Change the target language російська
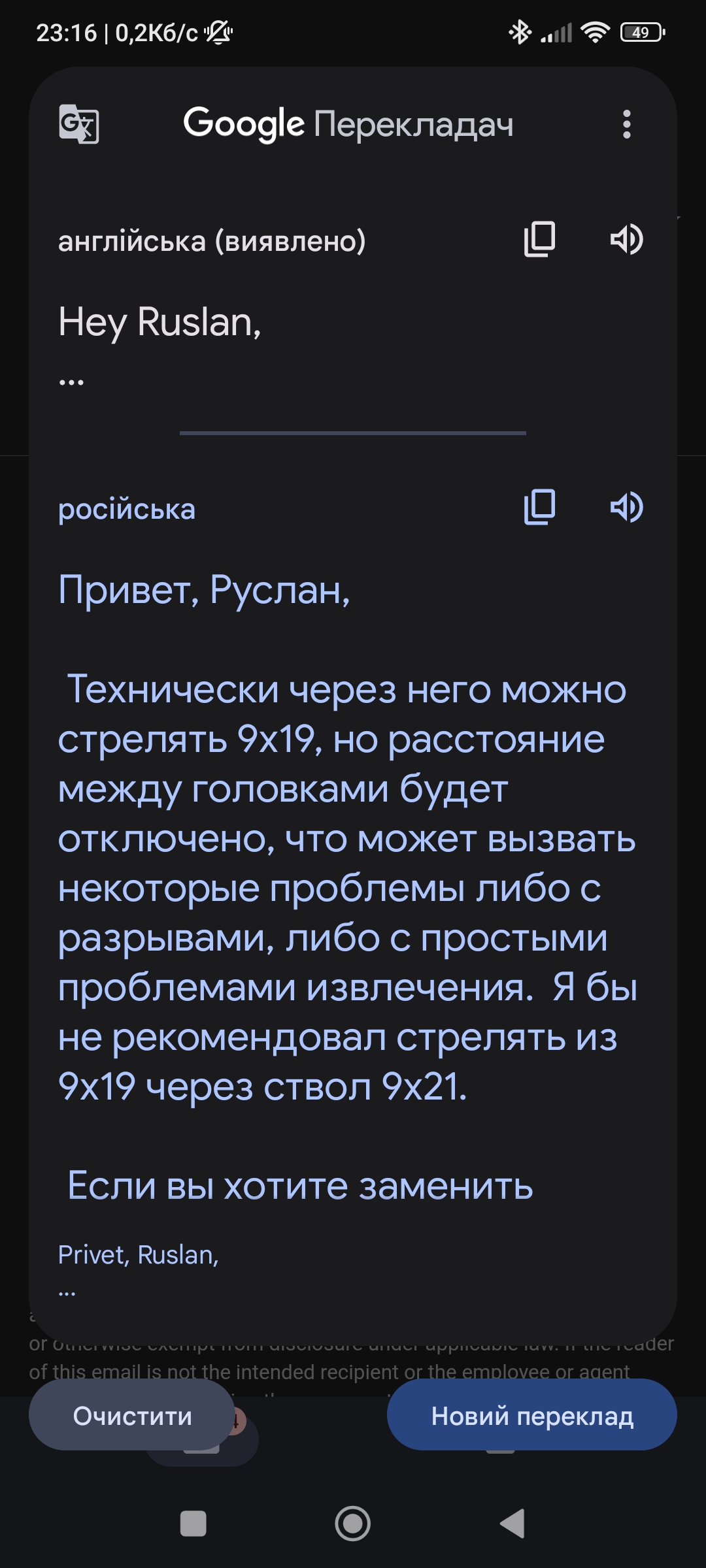The image size is (706, 1568). click(x=127, y=509)
